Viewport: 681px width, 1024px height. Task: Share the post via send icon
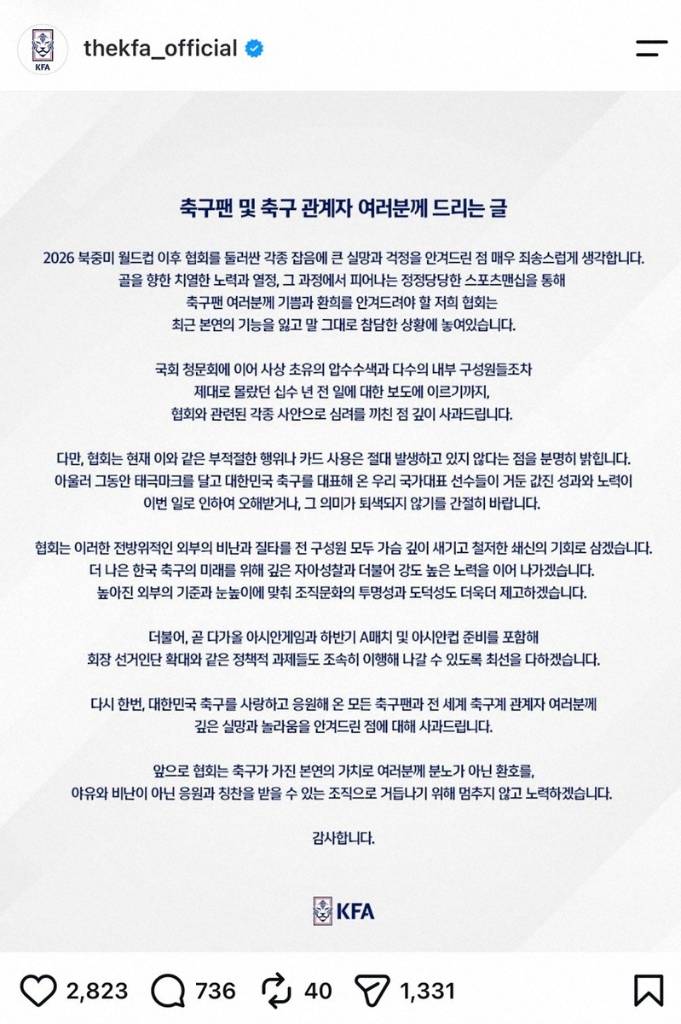pyautogui.click(x=372, y=990)
